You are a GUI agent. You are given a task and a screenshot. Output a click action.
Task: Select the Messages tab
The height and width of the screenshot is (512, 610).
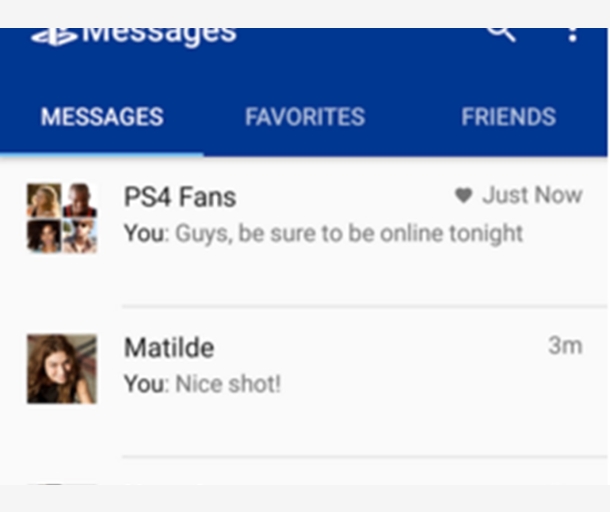click(x=102, y=117)
